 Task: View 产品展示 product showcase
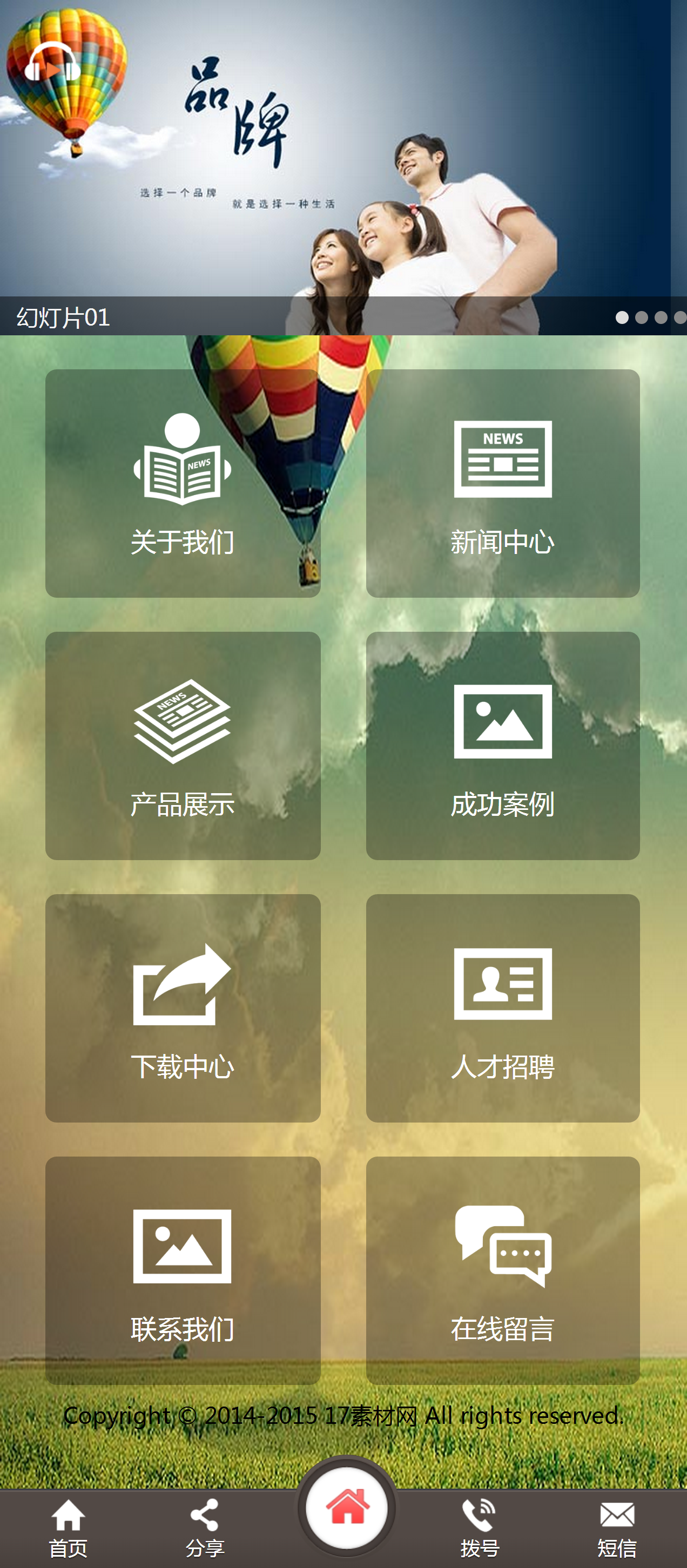pos(183,745)
